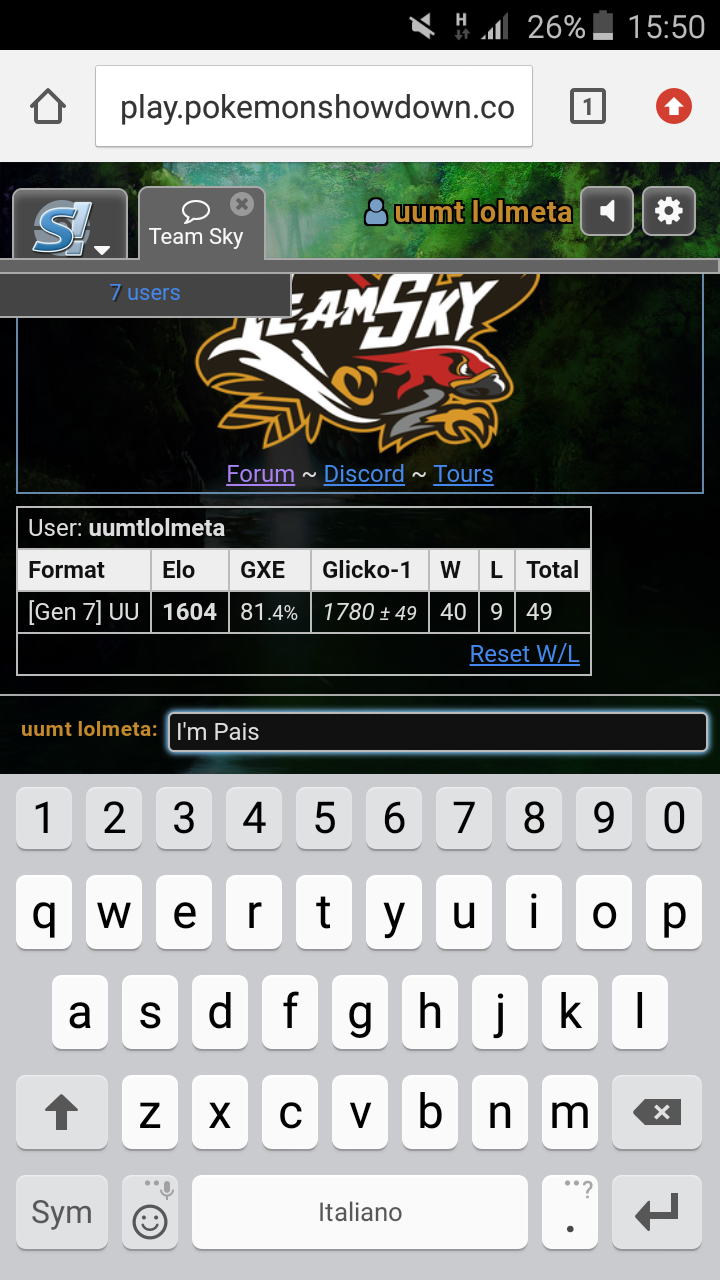
Task: Open the browser tab switcher
Action: [588, 106]
